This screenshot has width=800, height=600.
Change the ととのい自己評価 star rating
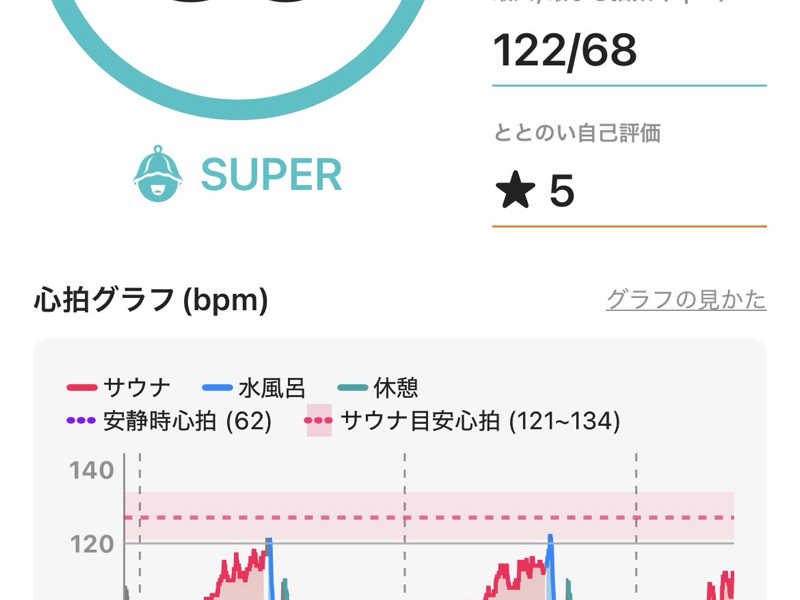click(x=628, y=191)
